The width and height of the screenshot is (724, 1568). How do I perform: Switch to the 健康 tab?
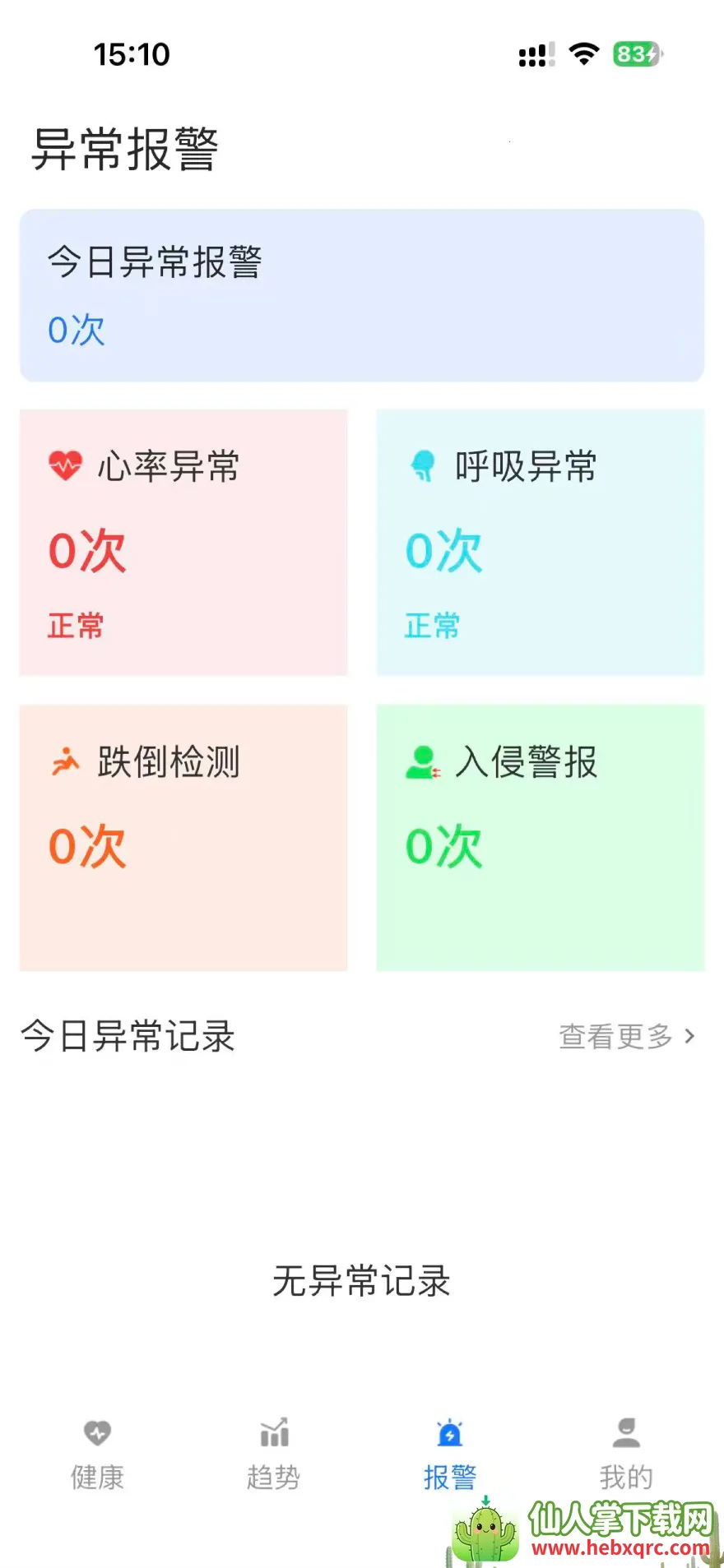(x=97, y=1454)
